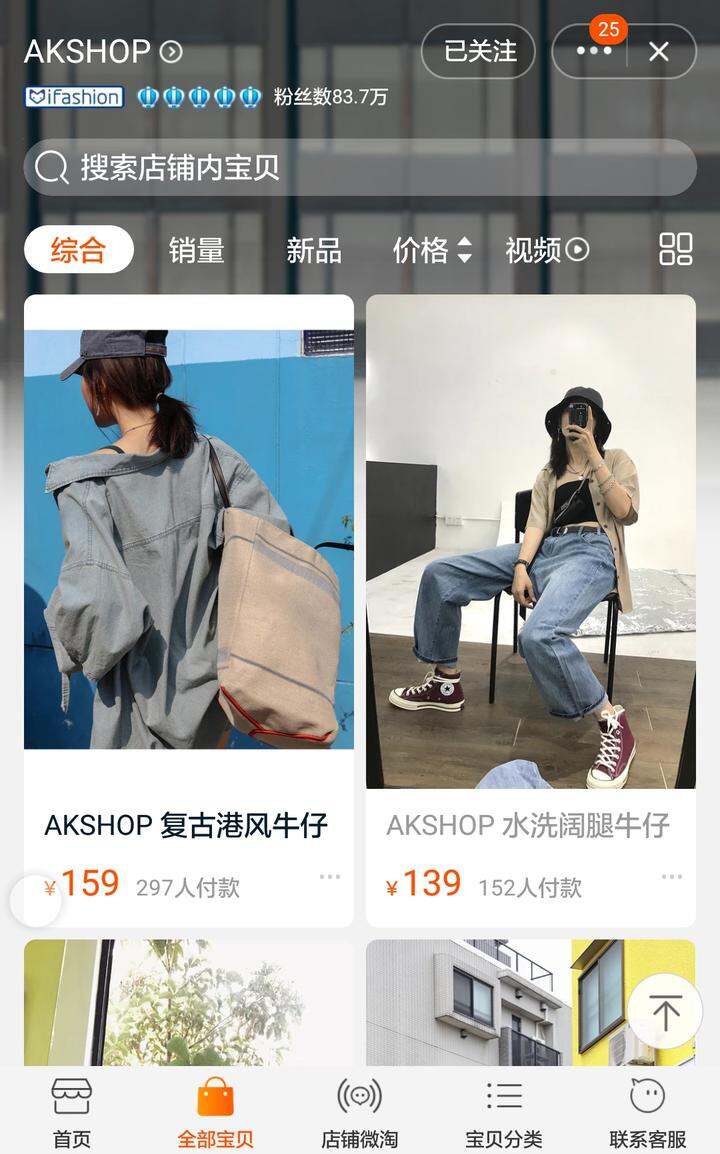Tap the 搜索店铺内宝贝 search box
720x1154 pixels.
(x=360, y=167)
